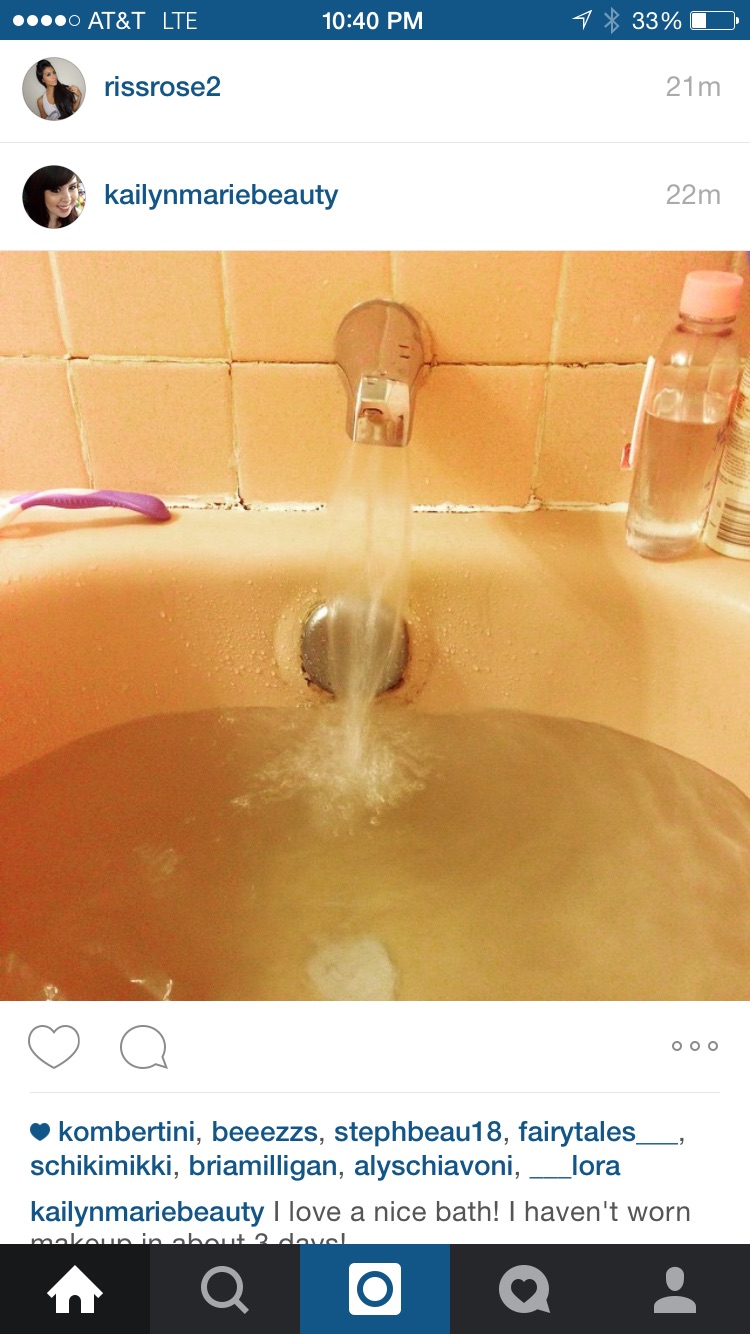Tap kailynmariebeauty username in the caption
Image resolution: width=750 pixels, height=1334 pixels.
point(147,1212)
